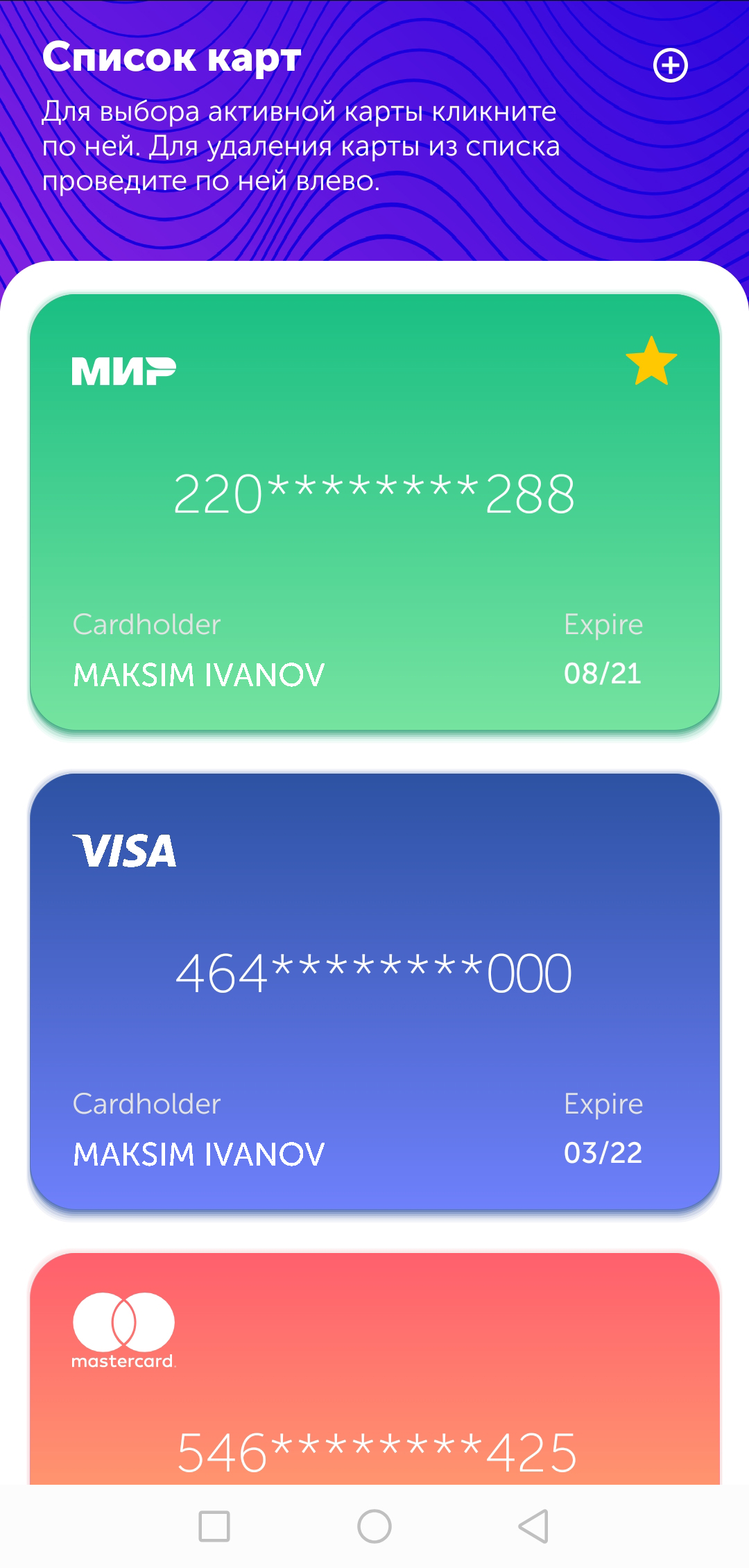Go back using the system back button
The width and height of the screenshot is (749, 1568).
click(533, 1526)
